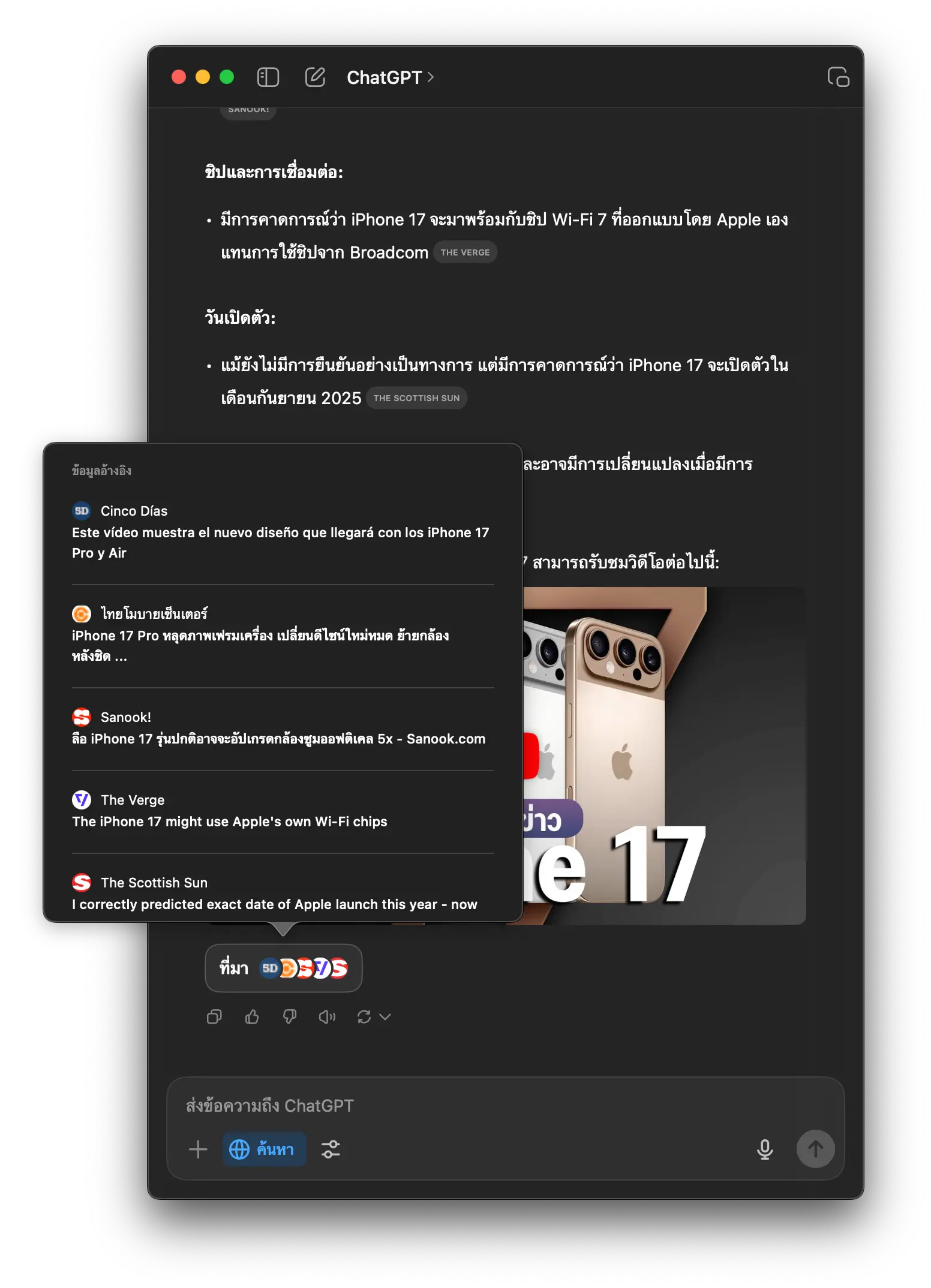The height and width of the screenshot is (1288, 931).
Task: Tap the ที่มา sources button
Action: click(x=283, y=968)
